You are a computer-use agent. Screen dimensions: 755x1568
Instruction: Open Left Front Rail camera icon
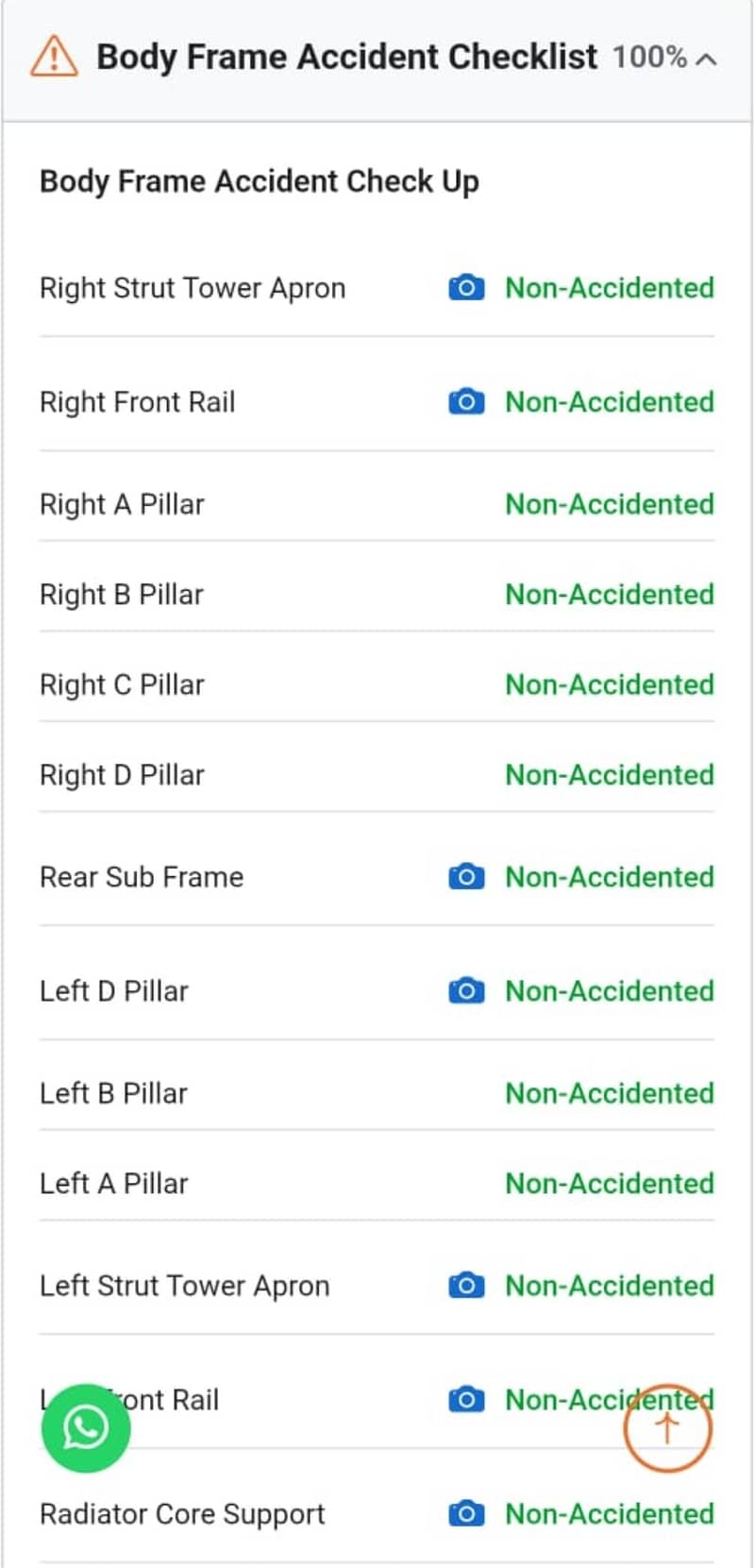click(466, 1399)
